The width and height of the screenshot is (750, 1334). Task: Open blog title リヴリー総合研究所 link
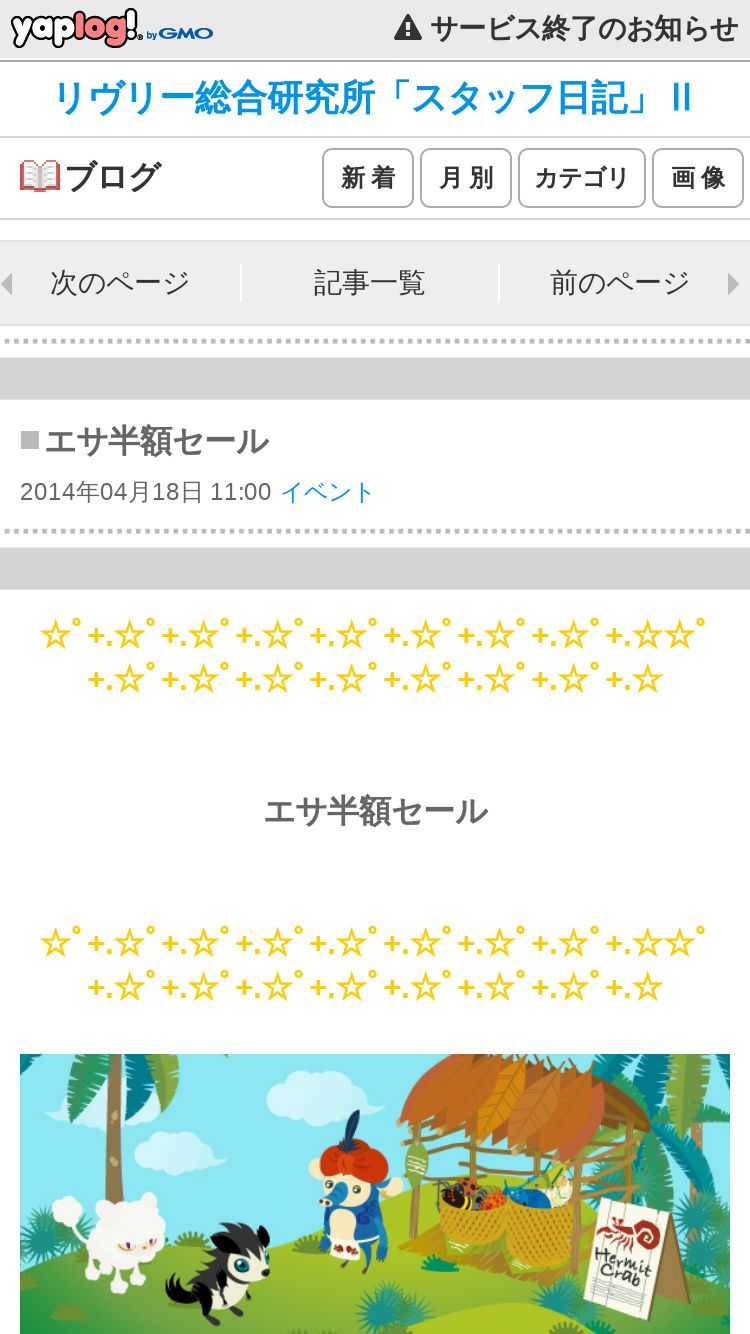coord(373,98)
